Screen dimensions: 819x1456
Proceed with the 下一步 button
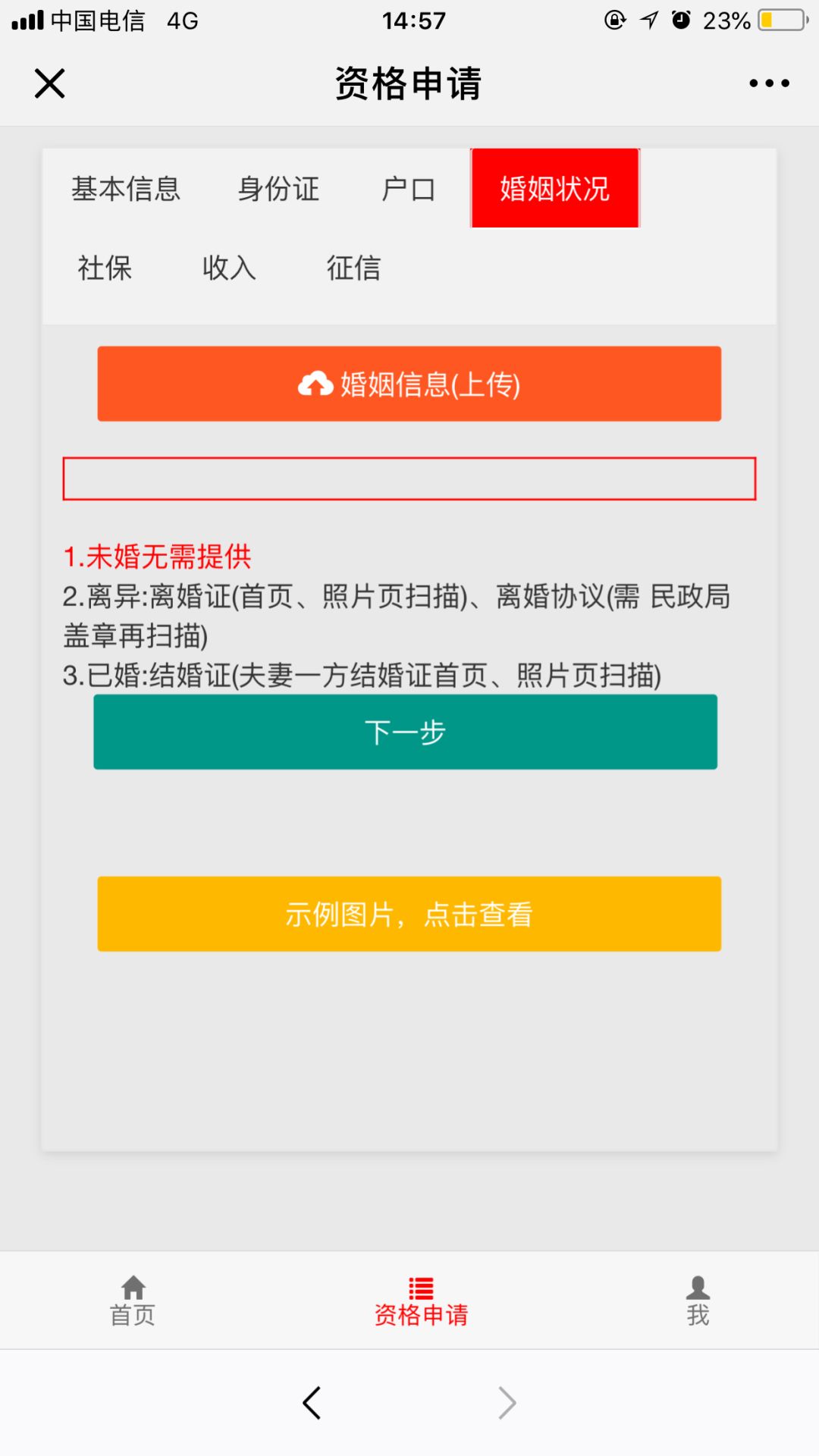point(405,732)
